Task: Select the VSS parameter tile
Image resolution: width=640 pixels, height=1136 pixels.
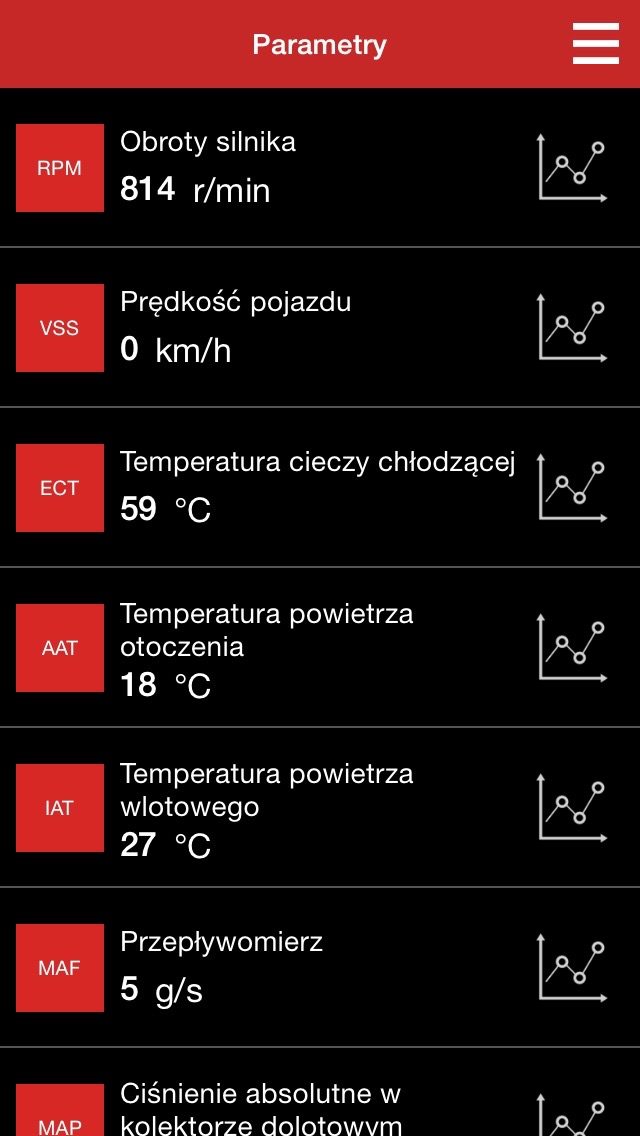Action: click(60, 328)
